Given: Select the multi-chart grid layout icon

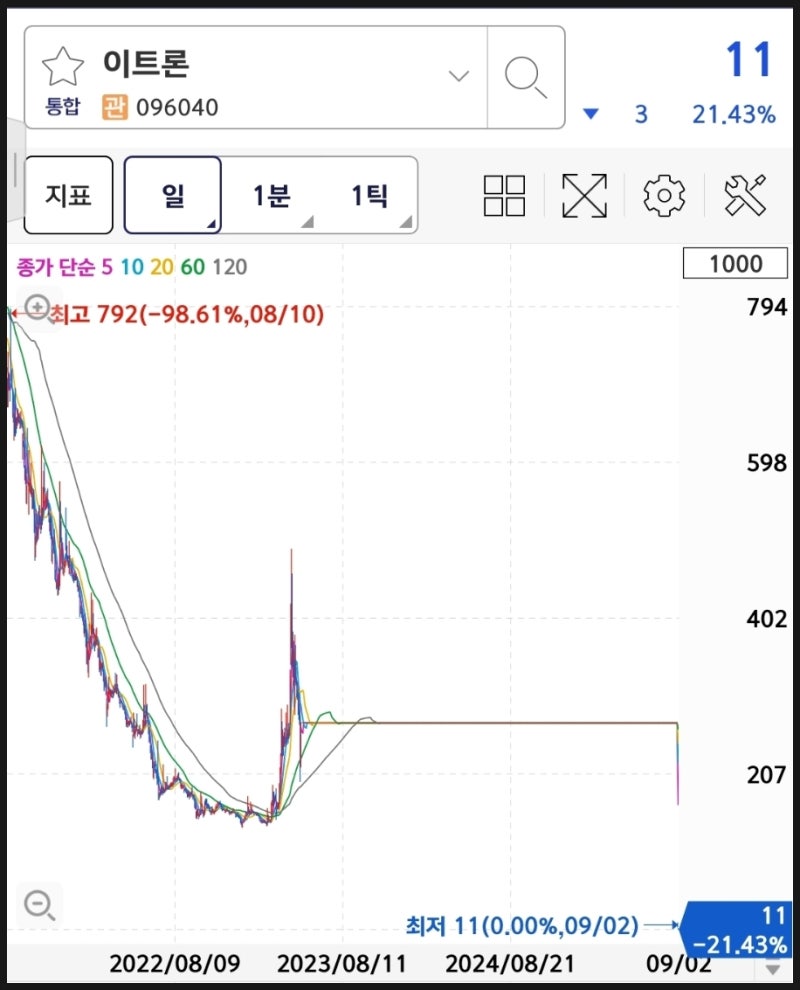Looking at the screenshot, I should 505,196.
